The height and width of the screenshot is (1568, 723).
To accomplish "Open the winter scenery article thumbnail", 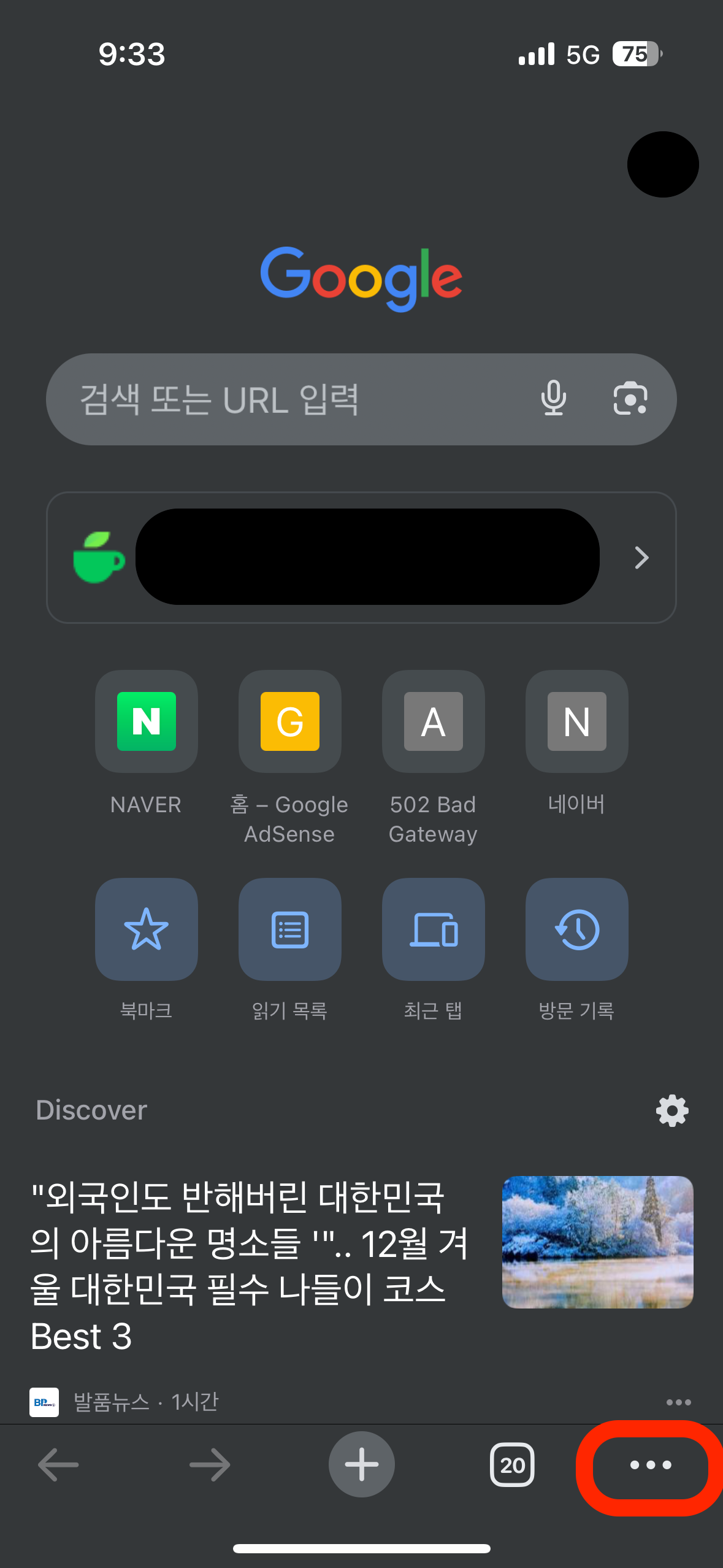I will [597, 1243].
